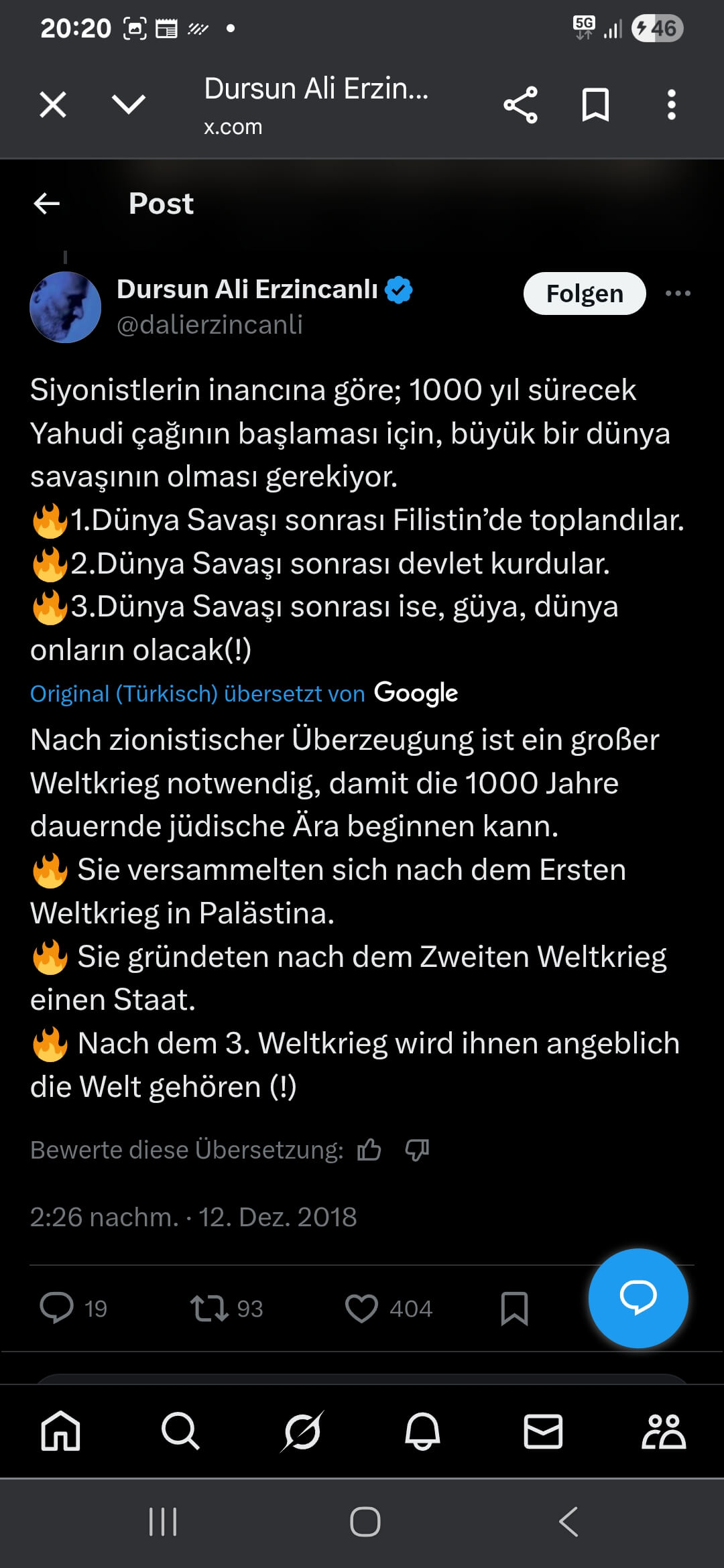Go back from the Post view
724x1568 pixels.
pos(47,203)
